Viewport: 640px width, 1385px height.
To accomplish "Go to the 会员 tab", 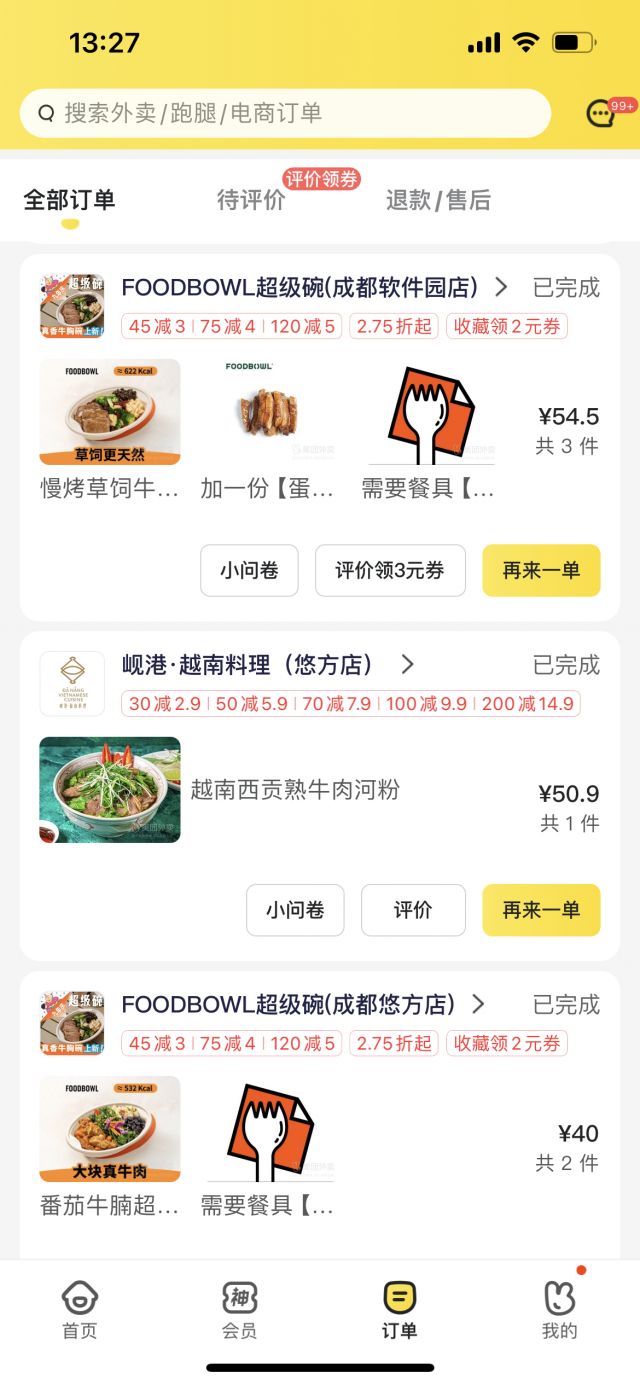I will tap(240, 1310).
